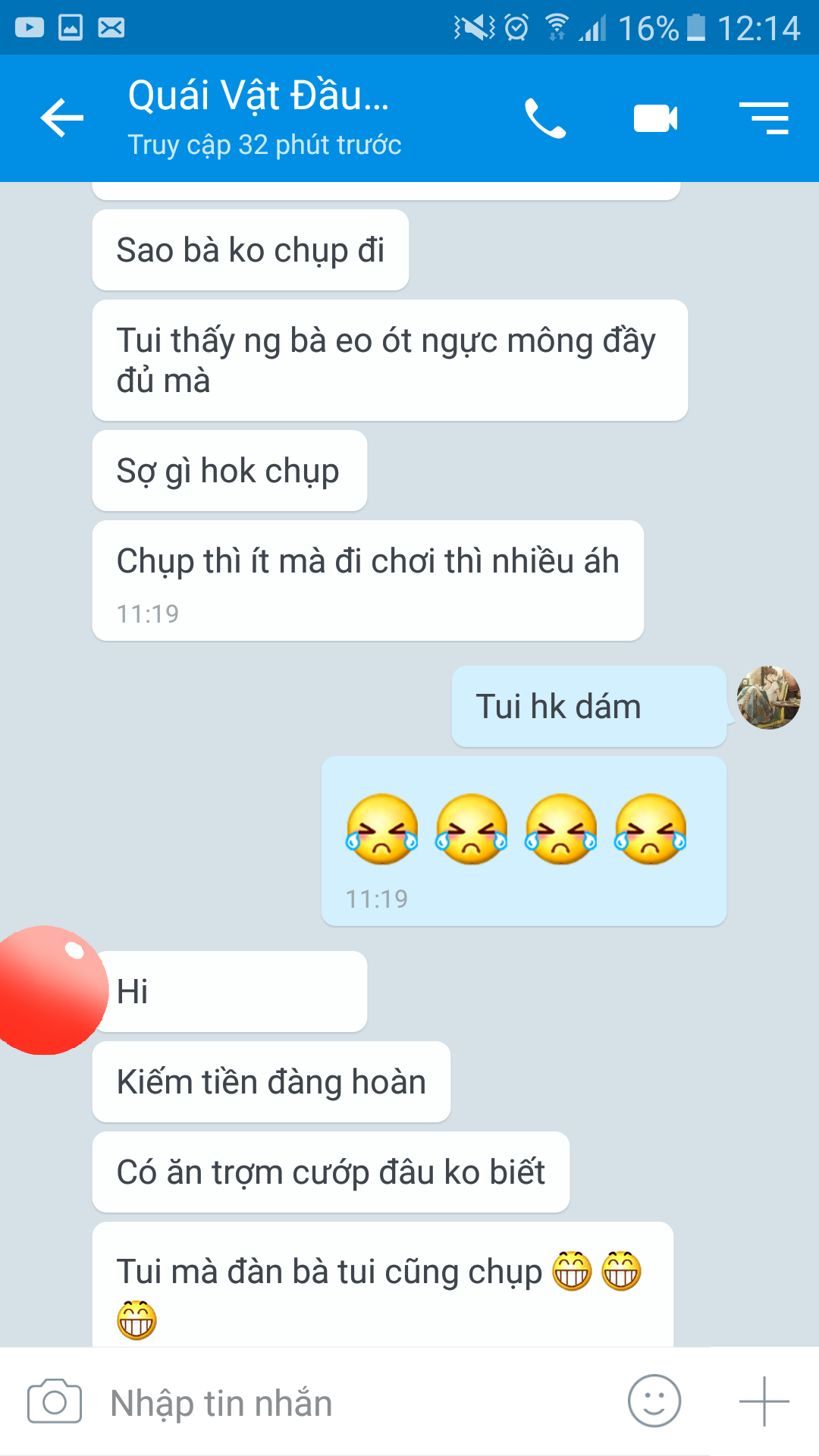Start a voice call with Quái Vật Đầu
Viewport: 819px width, 1456px height.
(x=545, y=118)
